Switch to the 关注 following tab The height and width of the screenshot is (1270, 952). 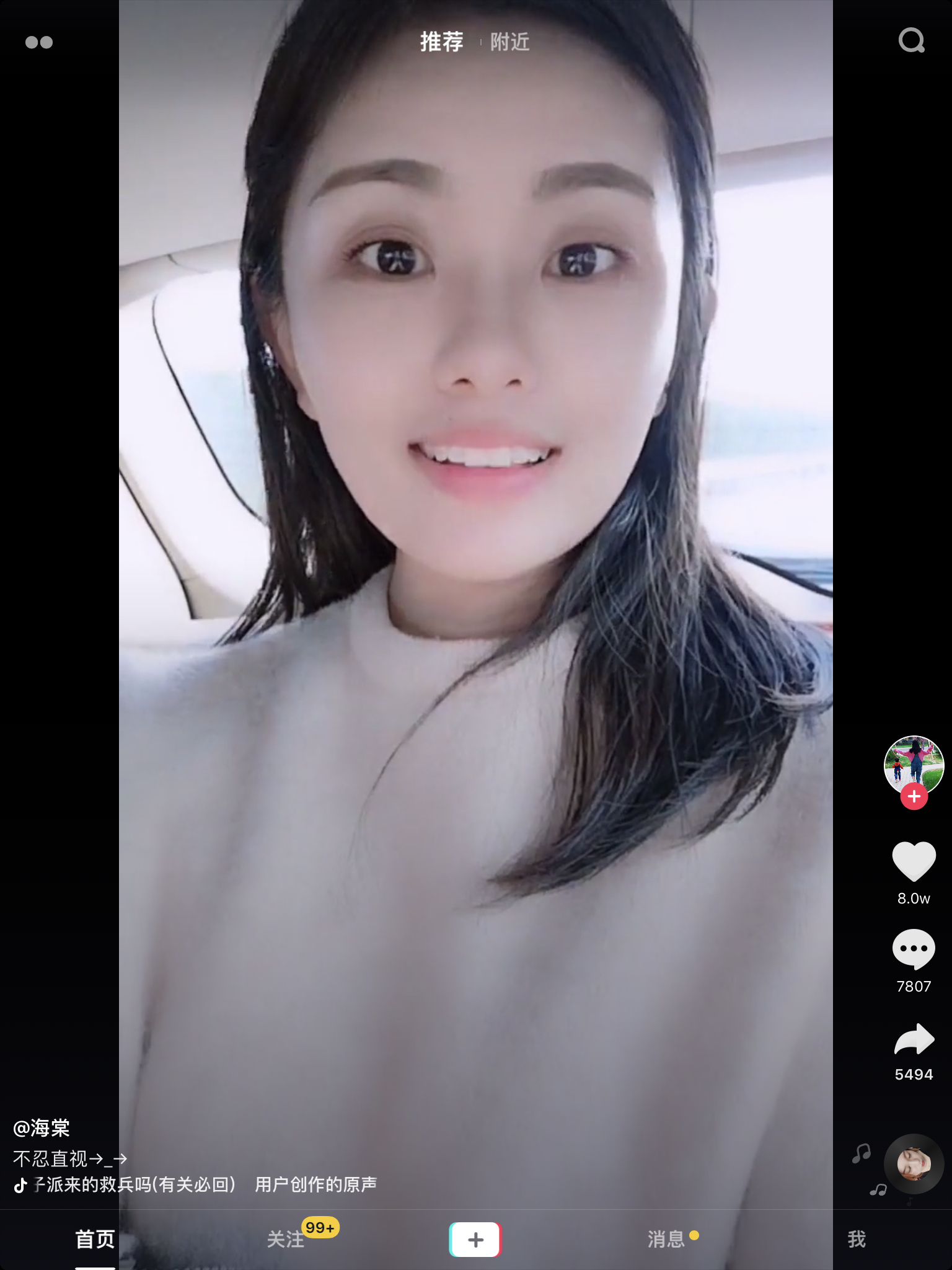pyautogui.click(x=286, y=1239)
